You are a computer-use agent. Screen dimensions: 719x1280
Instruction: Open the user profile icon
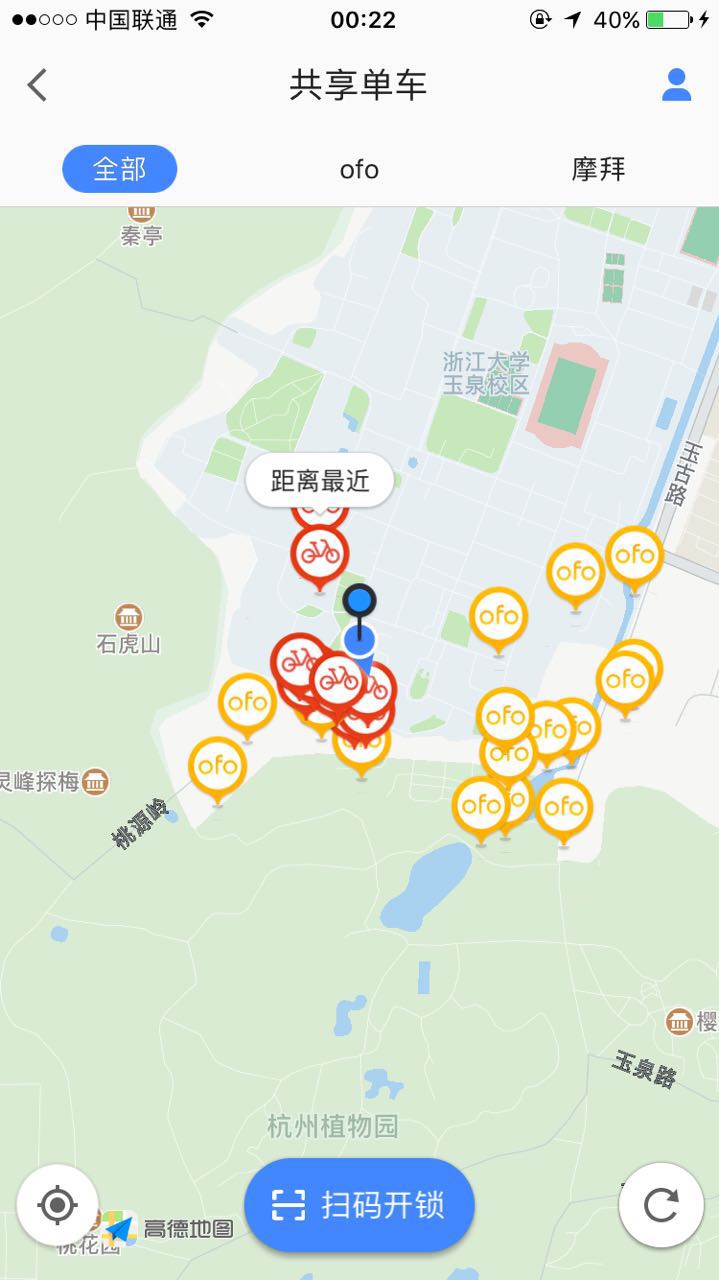[x=677, y=85]
